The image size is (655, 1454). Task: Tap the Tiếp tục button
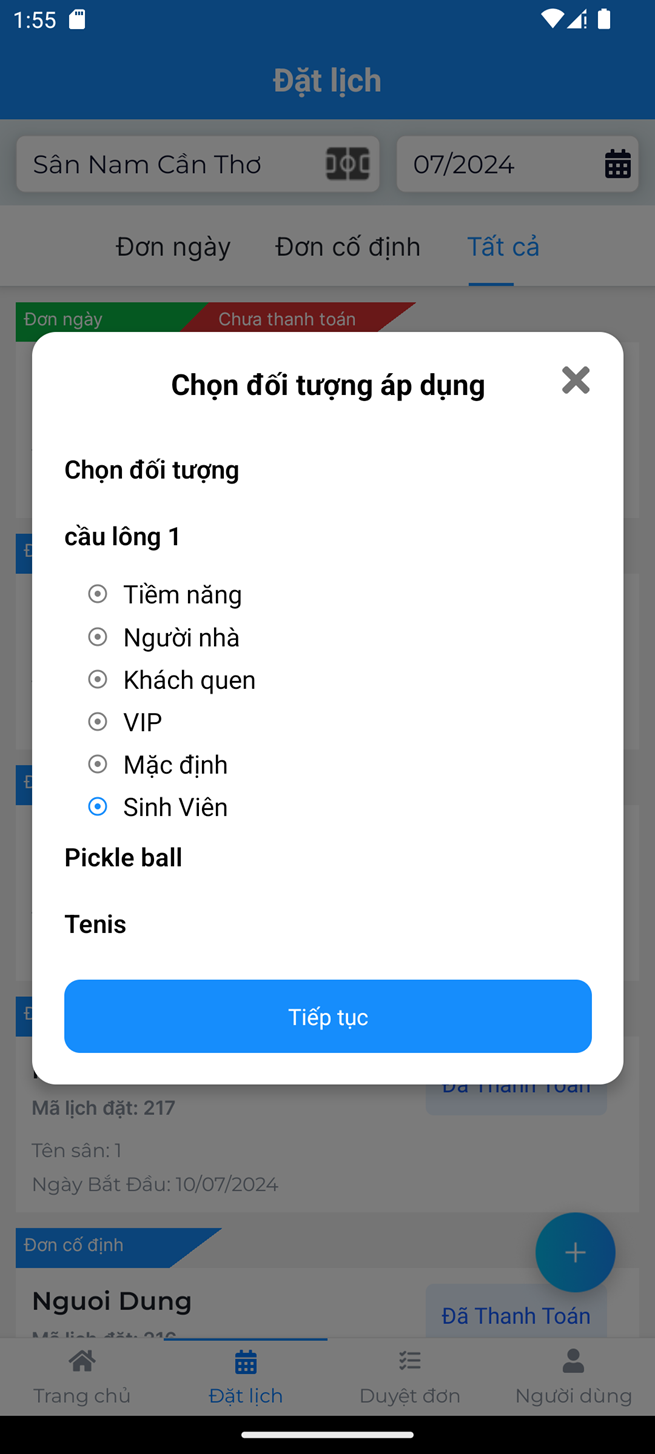(328, 1016)
